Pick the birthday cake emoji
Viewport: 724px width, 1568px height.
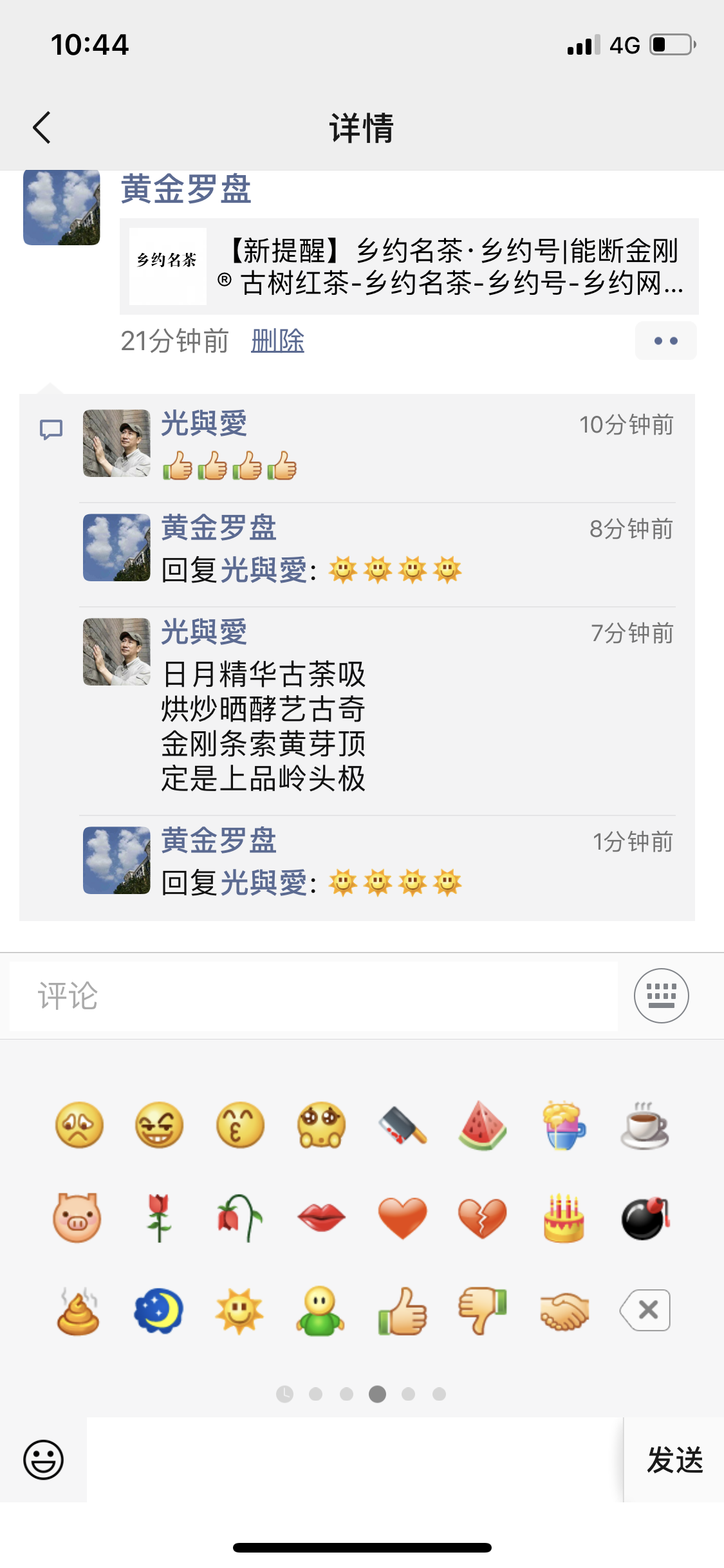564,1218
